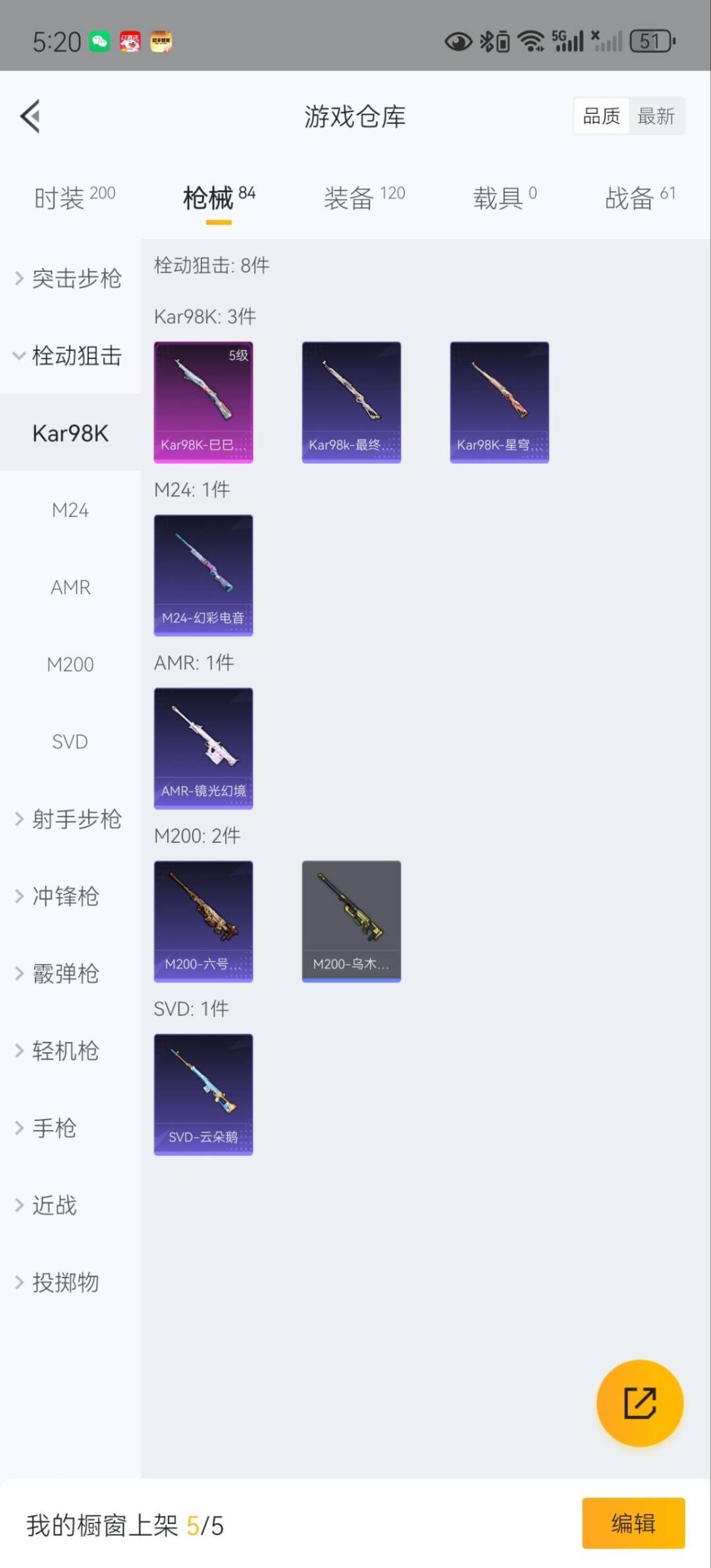Tap the yellow share floating button
Viewport: 711px width, 1568px height.
[639, 1403]
